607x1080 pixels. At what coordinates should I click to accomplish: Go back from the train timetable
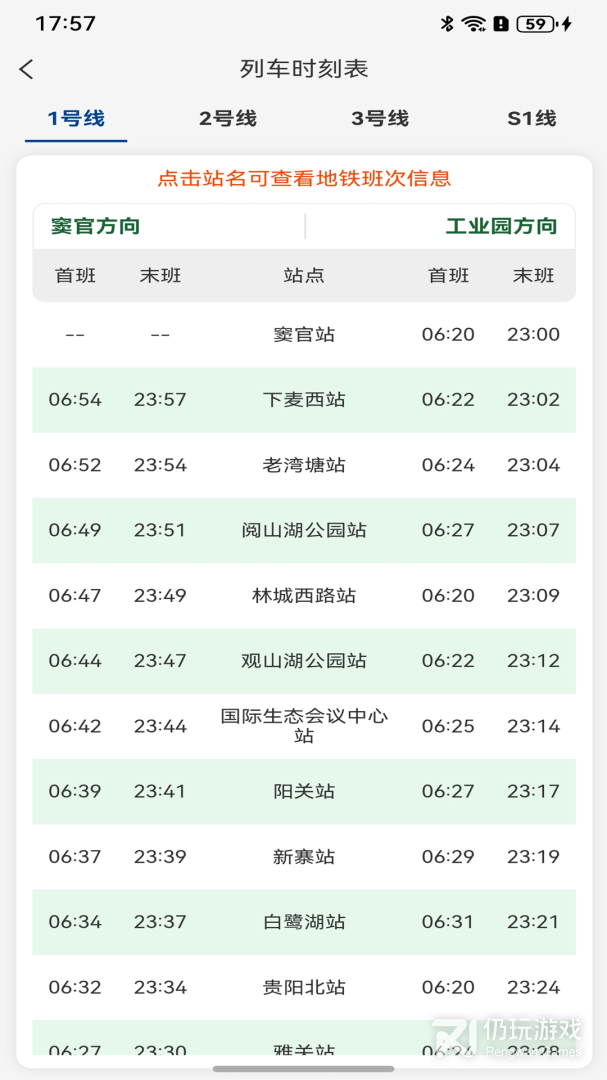coord(27,69)
